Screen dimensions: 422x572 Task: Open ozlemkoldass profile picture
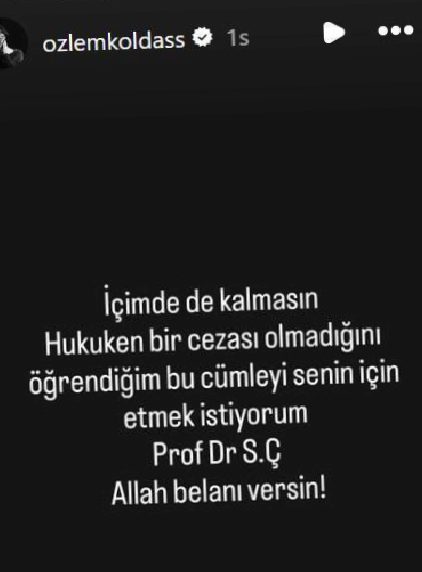click(x=11, y=43)
